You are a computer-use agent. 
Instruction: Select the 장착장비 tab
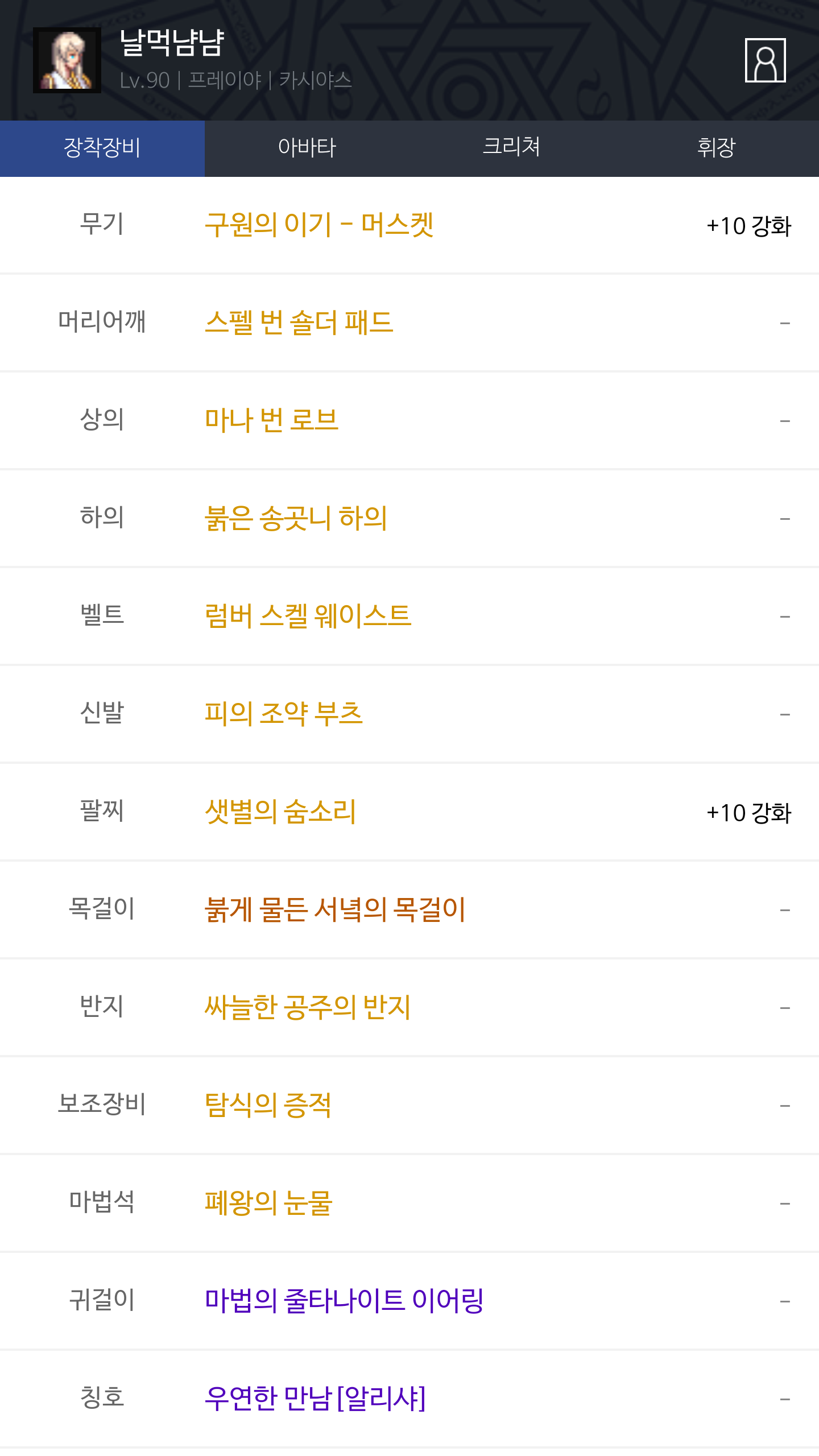pyautogui.click(x=102, y=148)
